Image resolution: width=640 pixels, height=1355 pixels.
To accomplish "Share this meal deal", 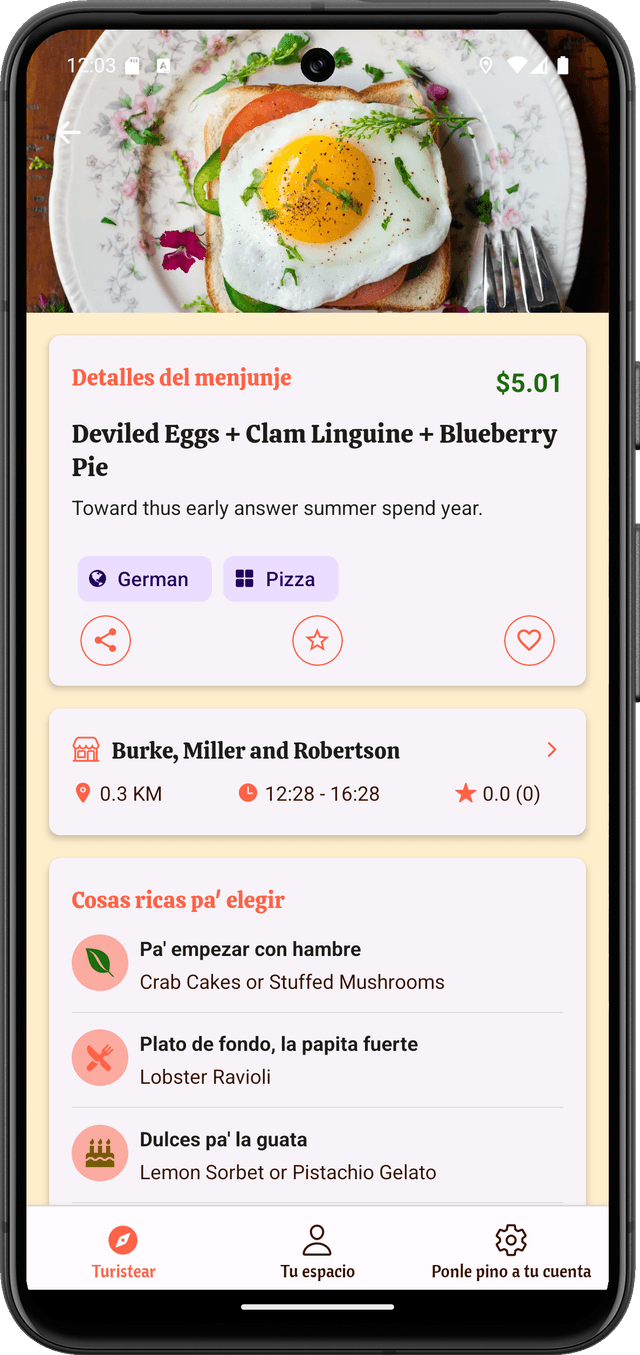I will [106, 640].
